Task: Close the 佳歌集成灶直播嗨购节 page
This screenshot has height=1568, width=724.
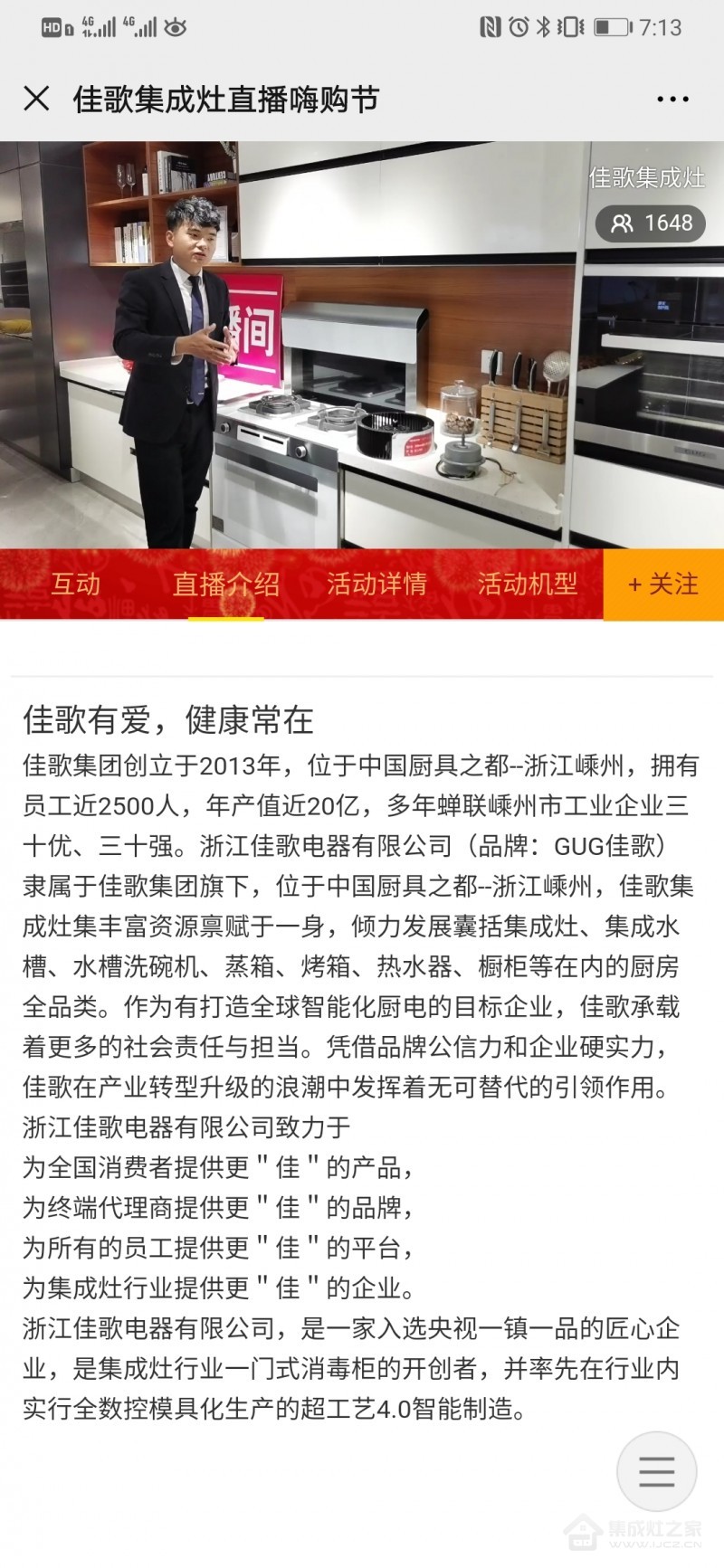Action: [36, 98]
